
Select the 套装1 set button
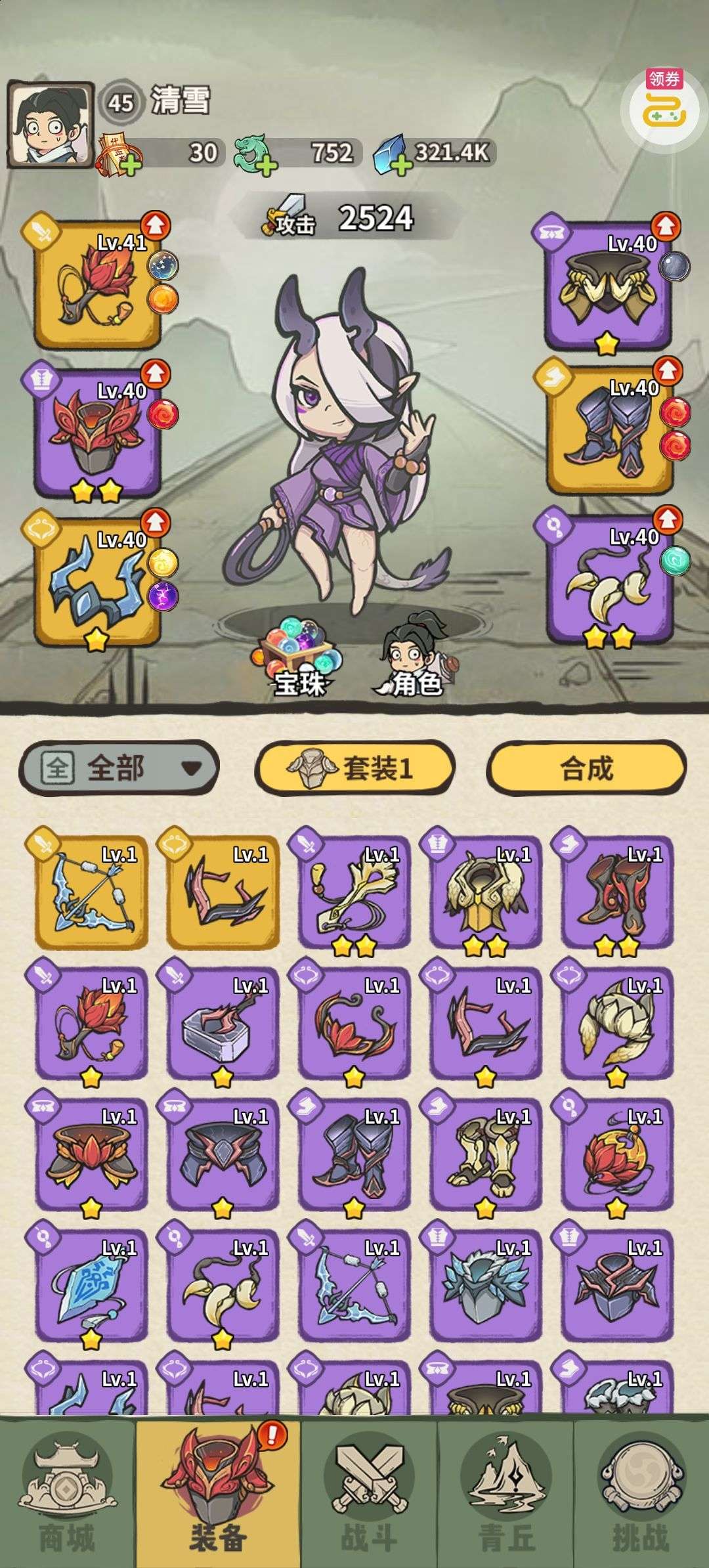(354, 767)
